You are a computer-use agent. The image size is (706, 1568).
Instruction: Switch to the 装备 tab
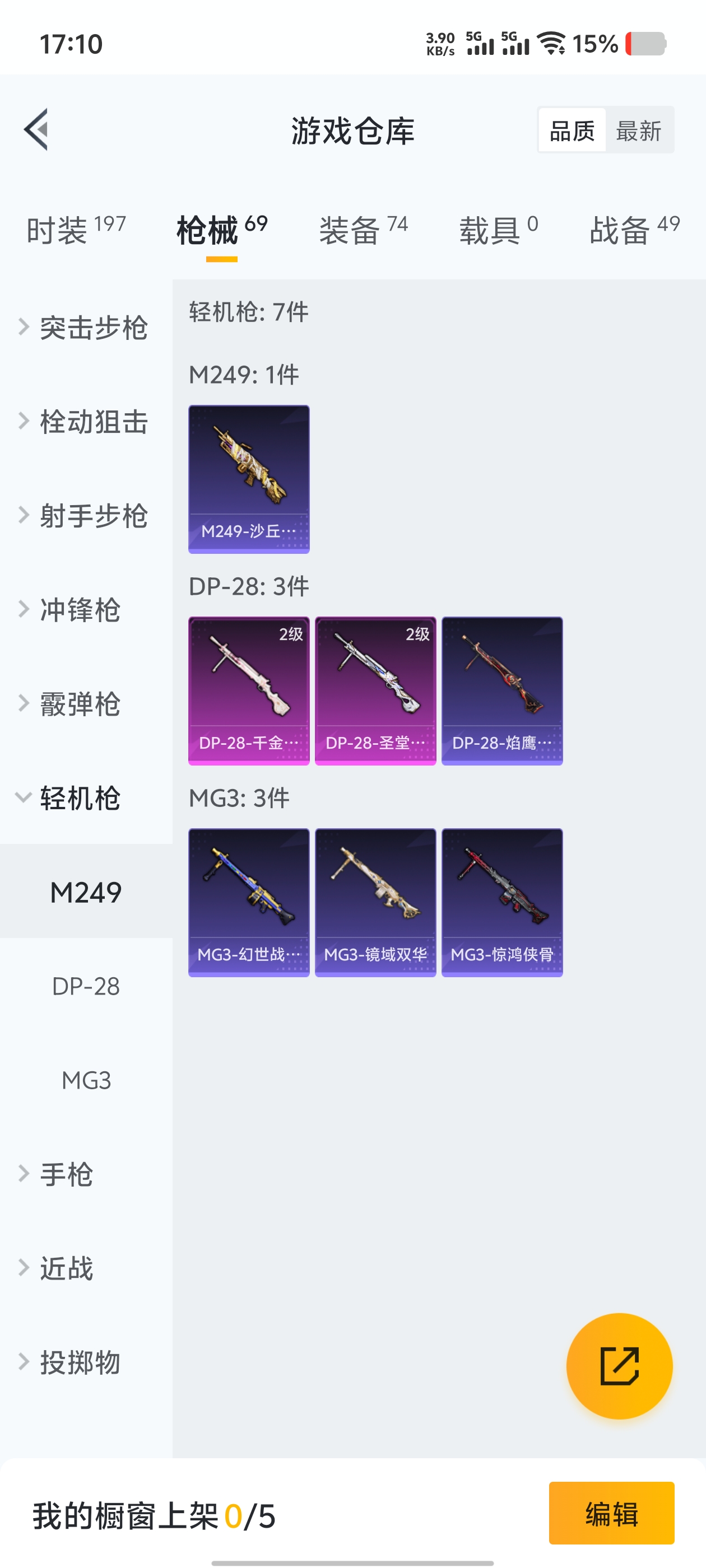point(363,230)
